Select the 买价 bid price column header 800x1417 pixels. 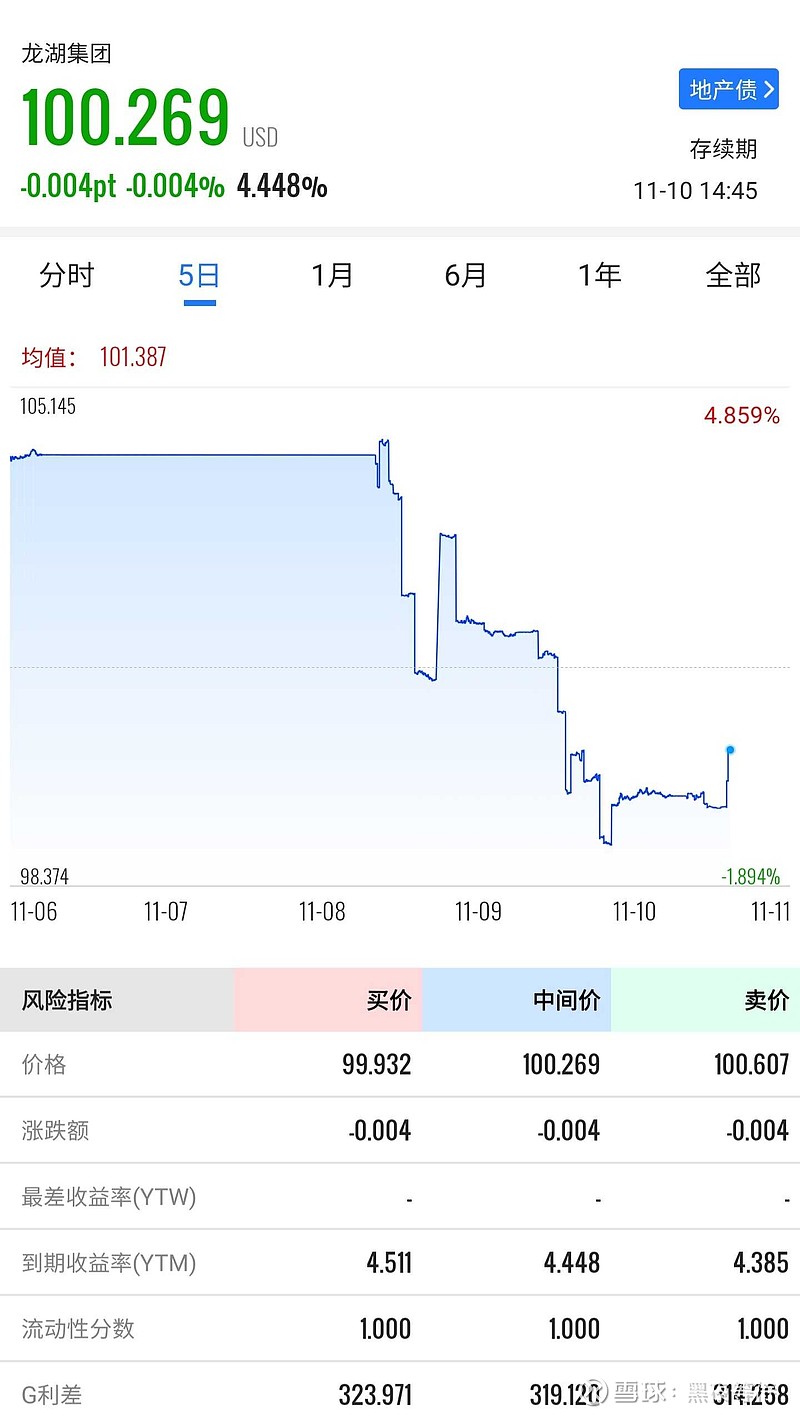(389, 999)
